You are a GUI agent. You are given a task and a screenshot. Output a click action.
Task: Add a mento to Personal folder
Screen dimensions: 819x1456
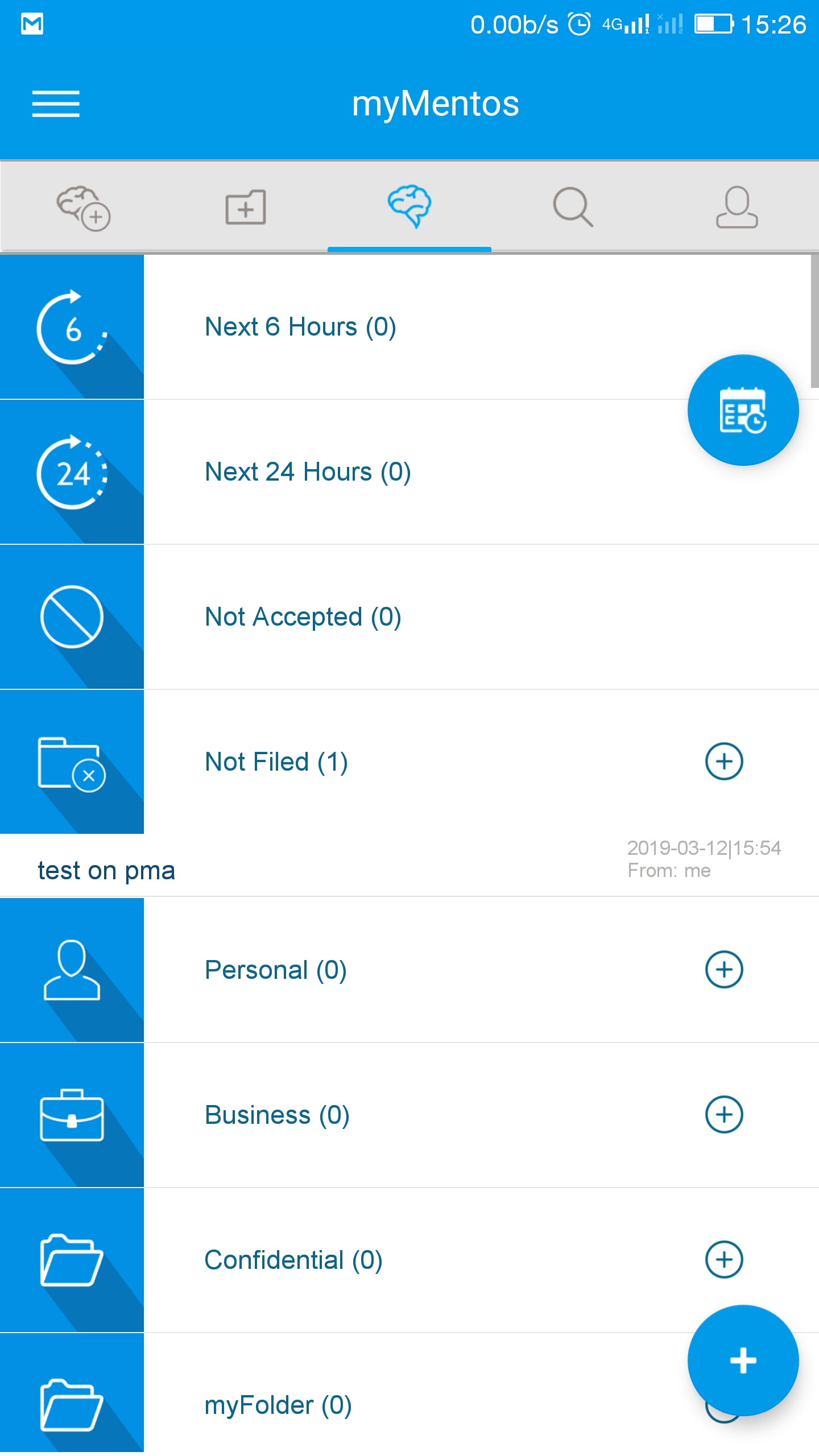coord(724,970)
